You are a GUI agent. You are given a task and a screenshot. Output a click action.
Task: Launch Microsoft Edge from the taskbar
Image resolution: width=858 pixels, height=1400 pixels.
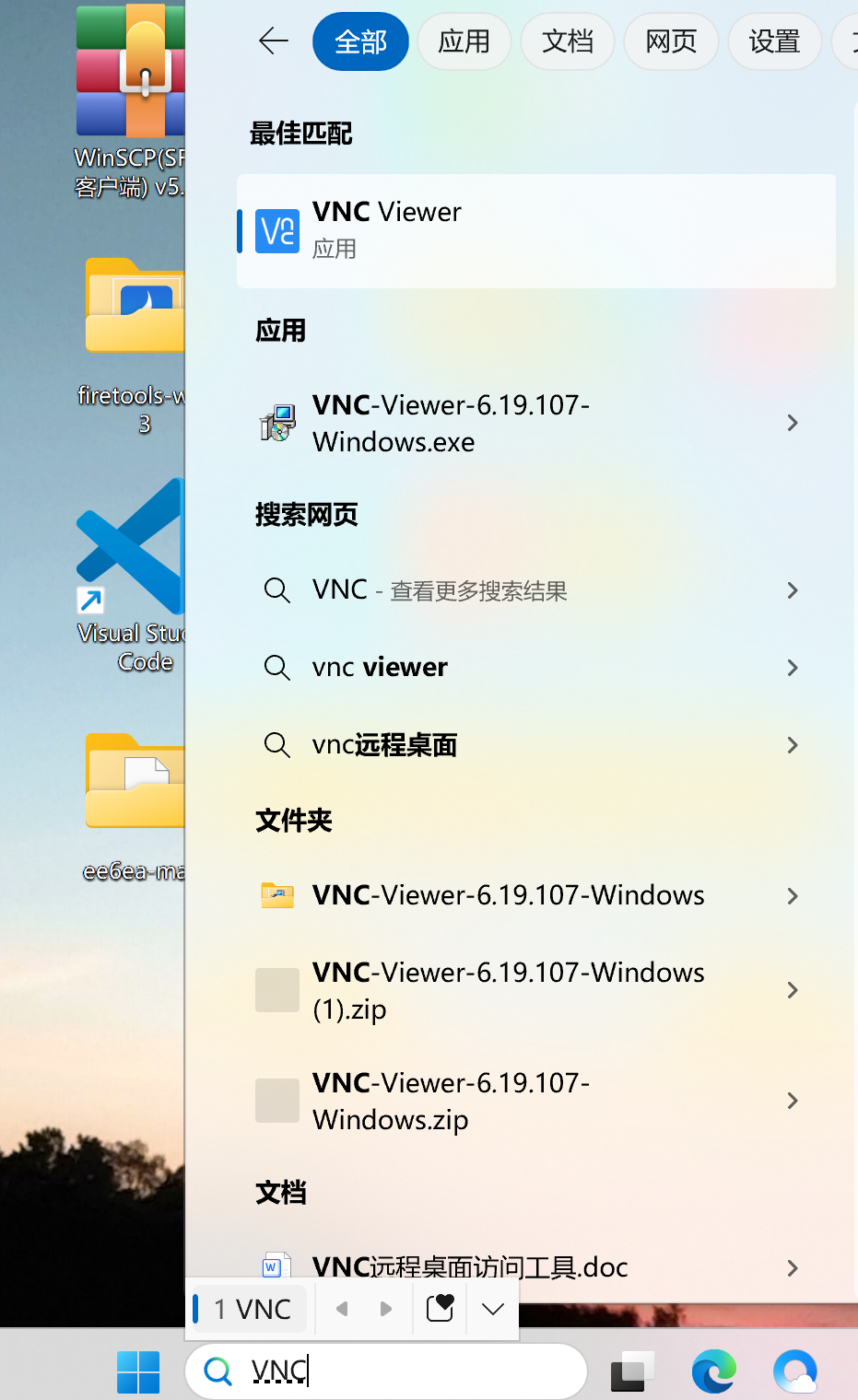[714, 1371]
